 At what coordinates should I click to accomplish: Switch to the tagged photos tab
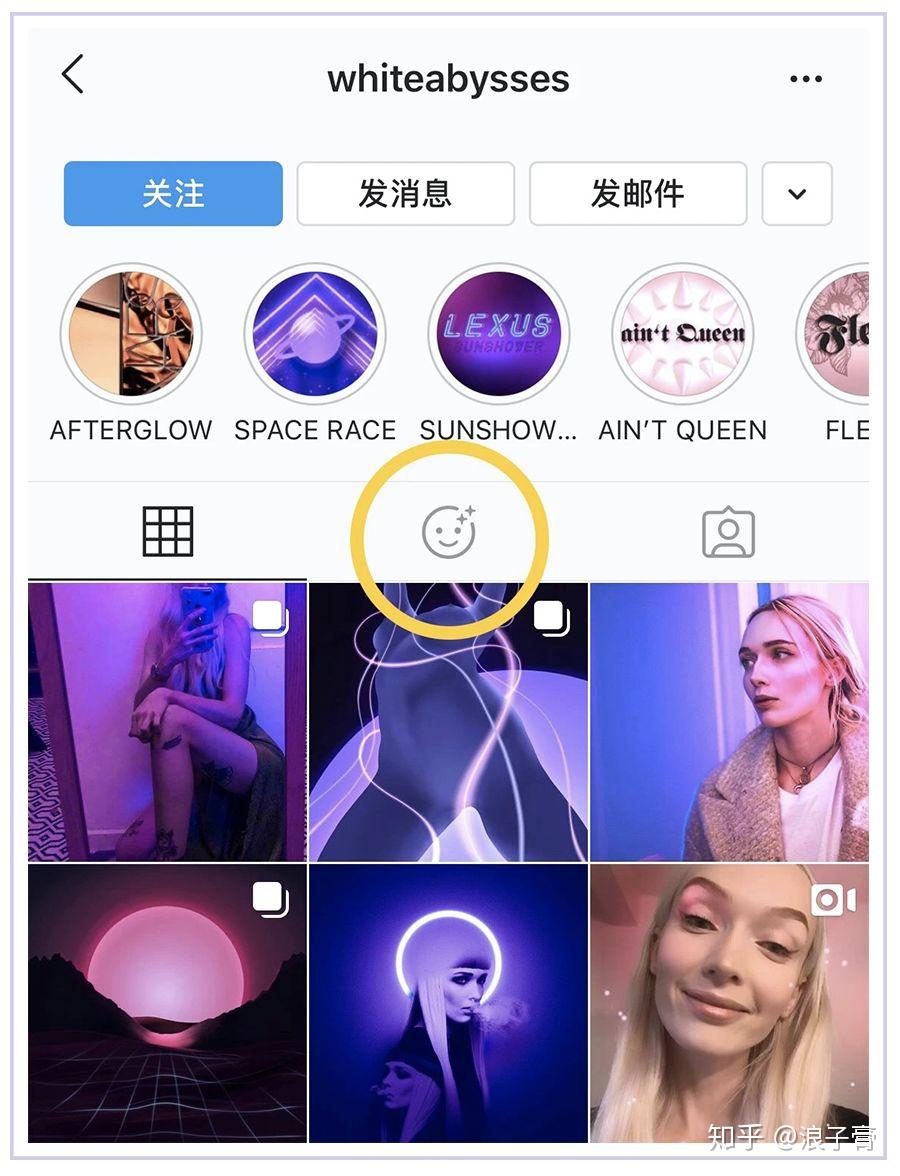pyautogui.click(x=728, y=533)
